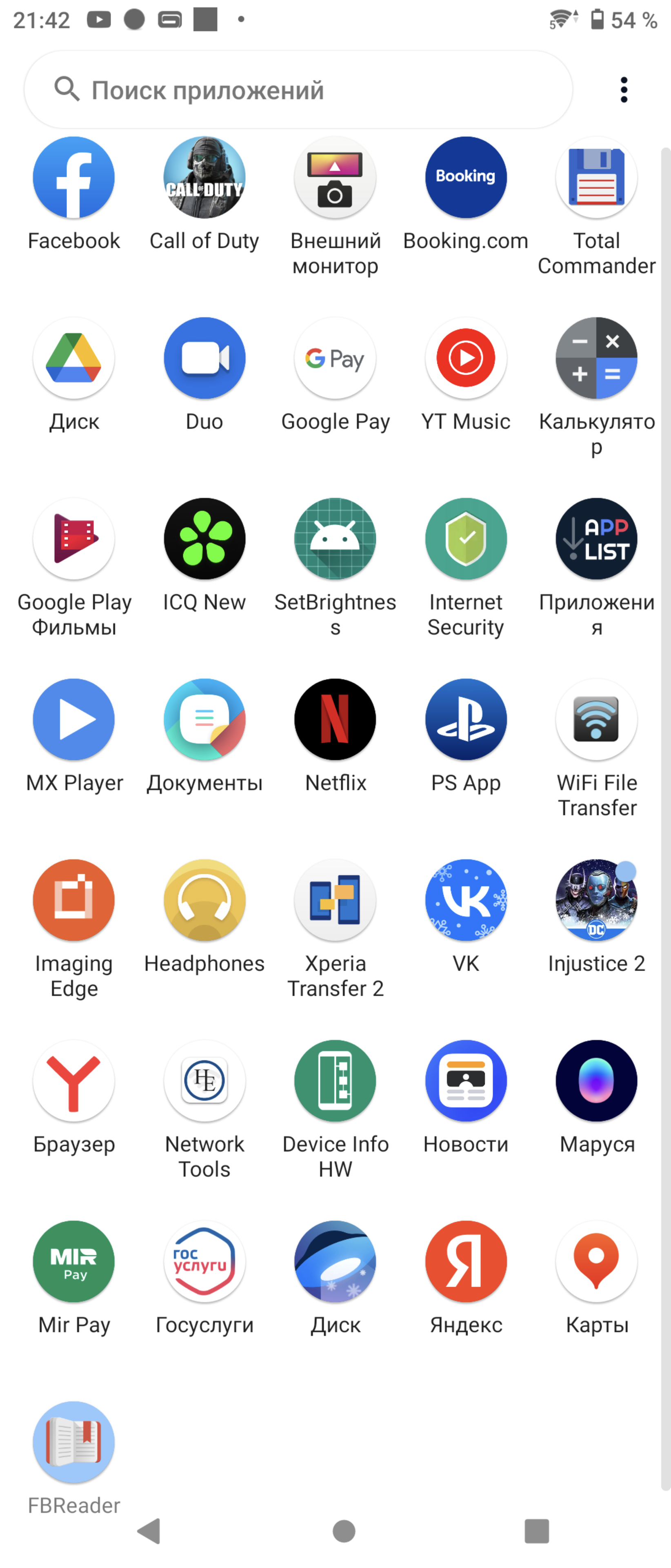Open Booking.com app

point(465,178)
